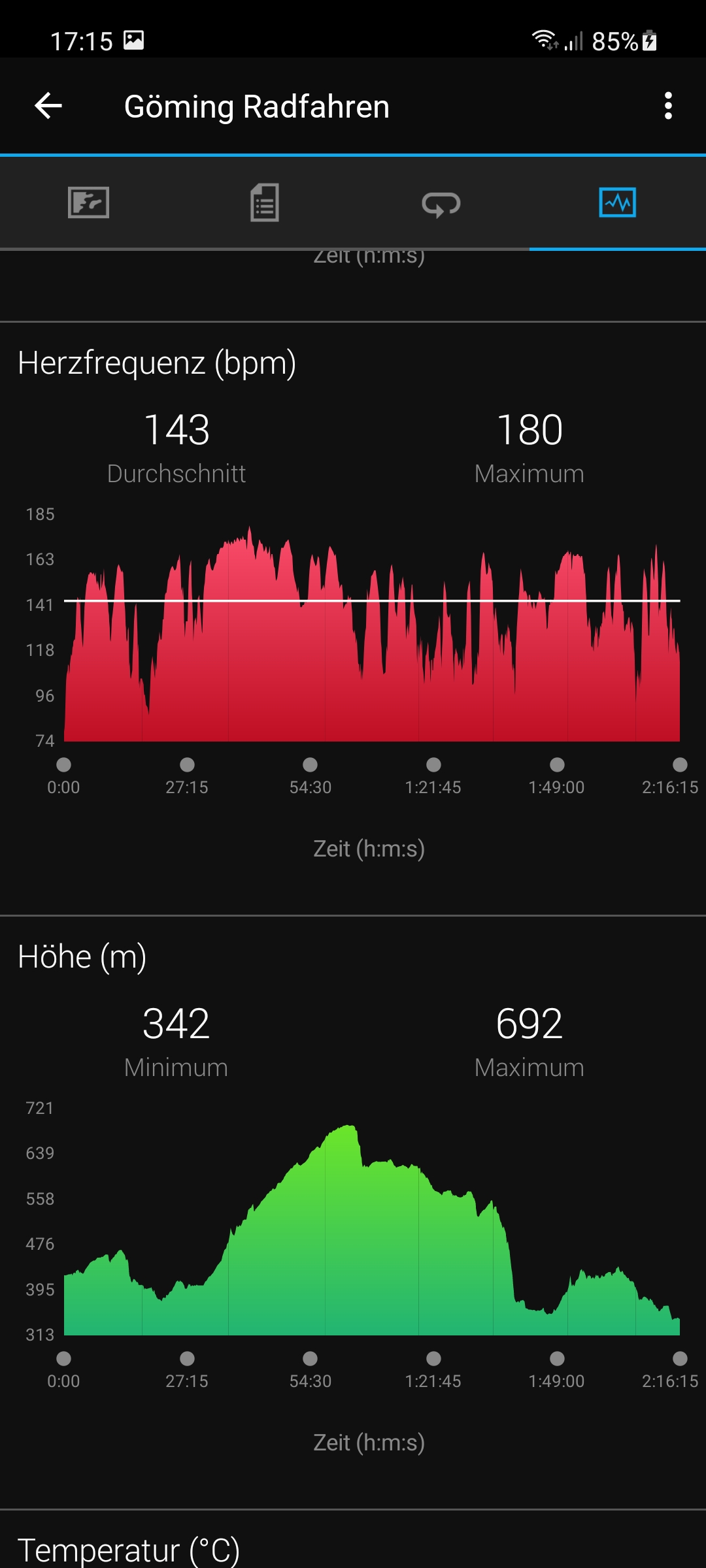This screenshot has height=1568, width=706.
Task: Switch to the stats details tab
Action: tap(265, 203)
